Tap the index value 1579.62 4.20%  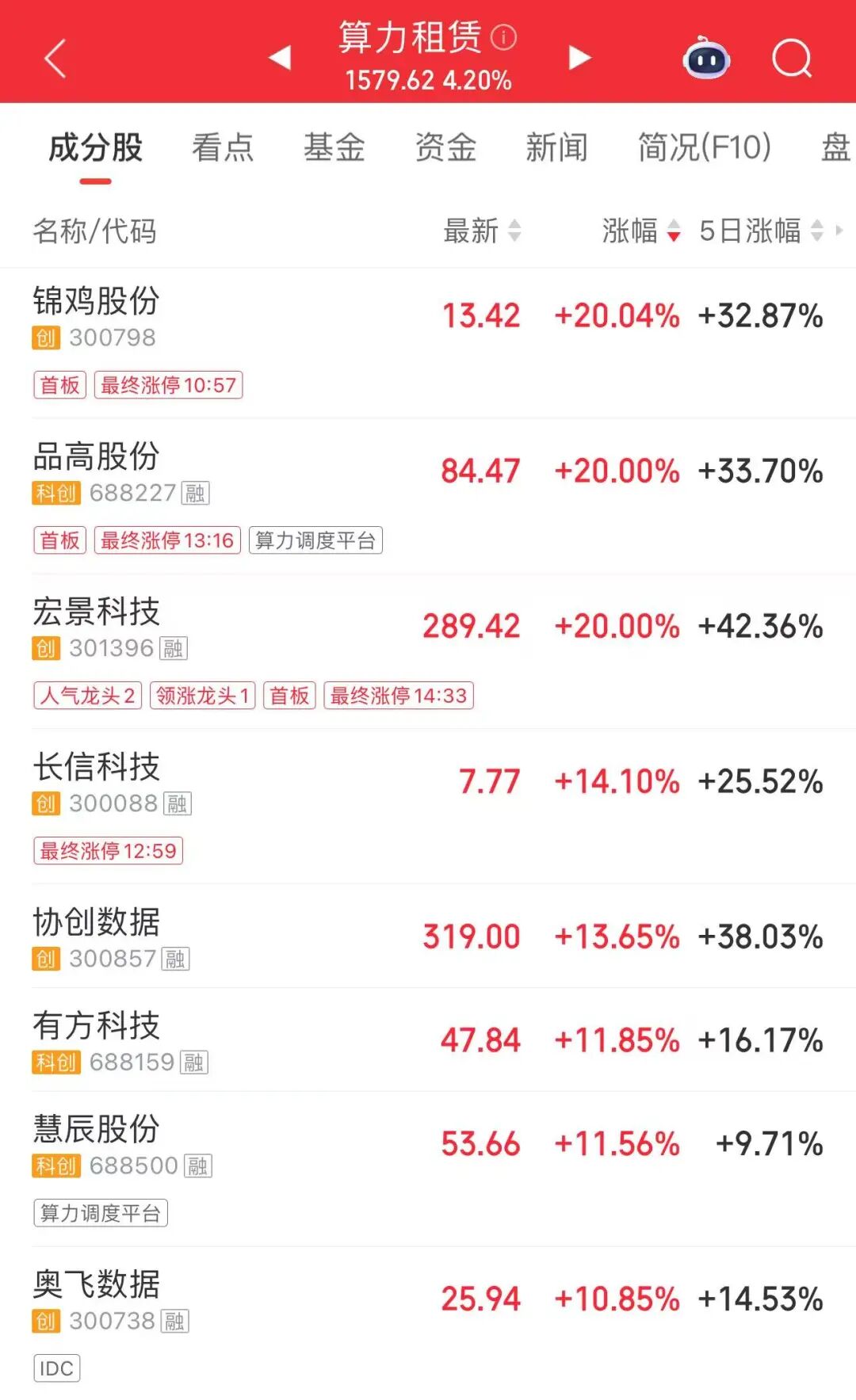pyautogui.click(x=428, y=81)
